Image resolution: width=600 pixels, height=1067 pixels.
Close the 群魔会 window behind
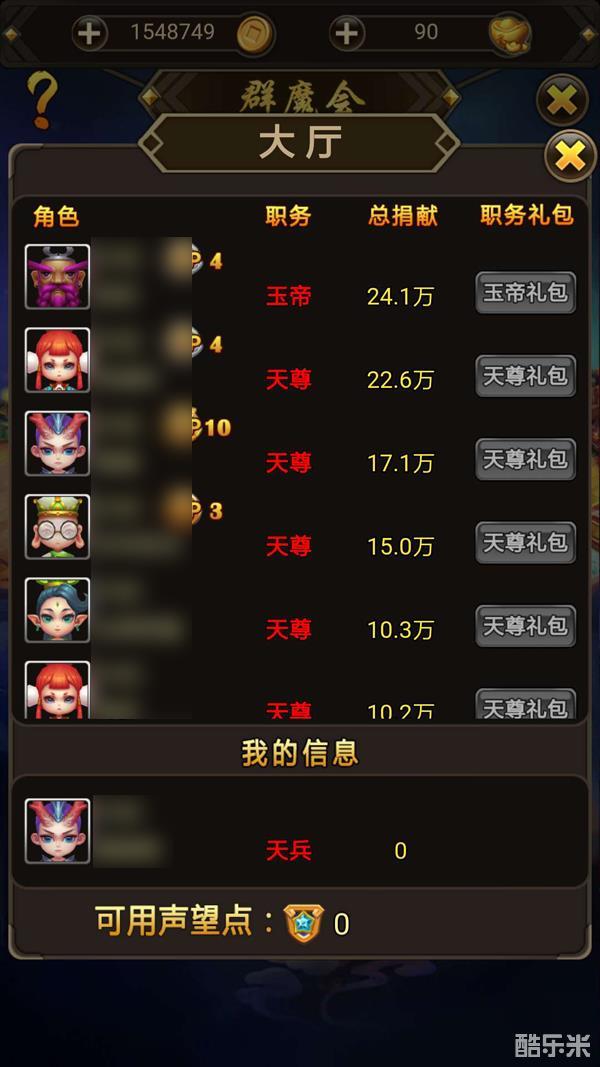click(x=561, y=100)
